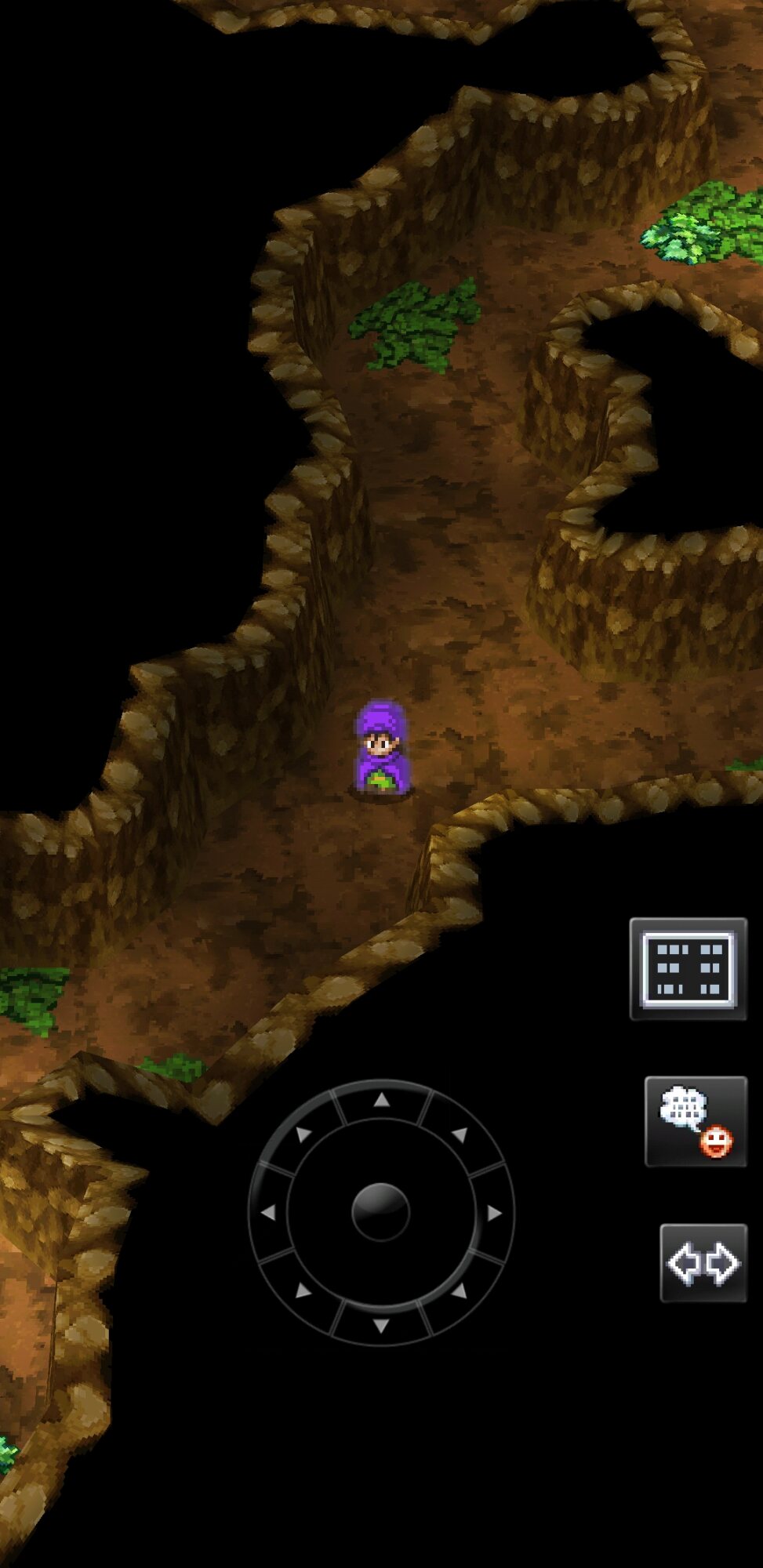Tap the d-pad upper-left diagonal arrow
Screen dimensions: 763x1568
point(303,1134)
